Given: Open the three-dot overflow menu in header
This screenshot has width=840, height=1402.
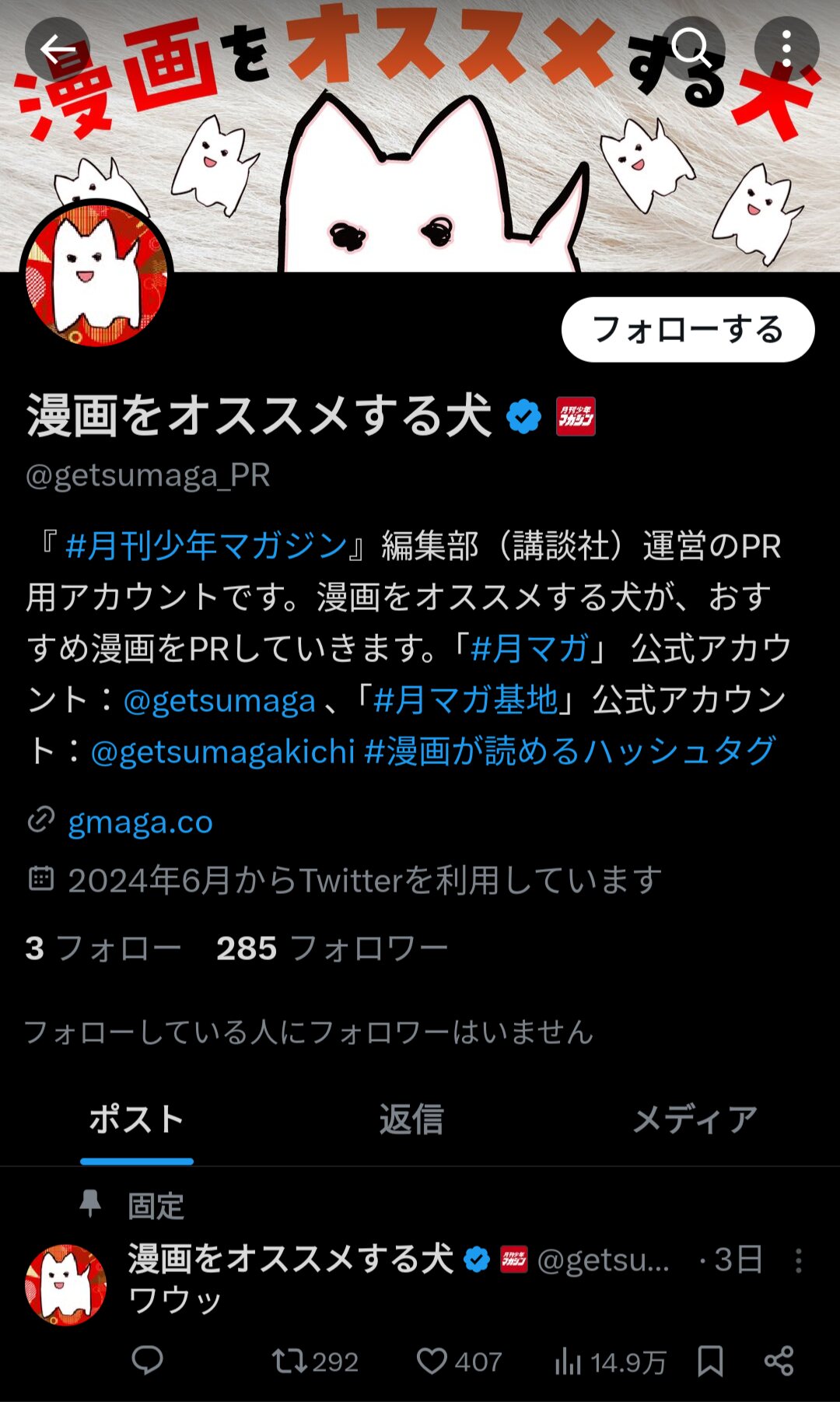Looking at the screenshot, I should click(x=786, y=49).
